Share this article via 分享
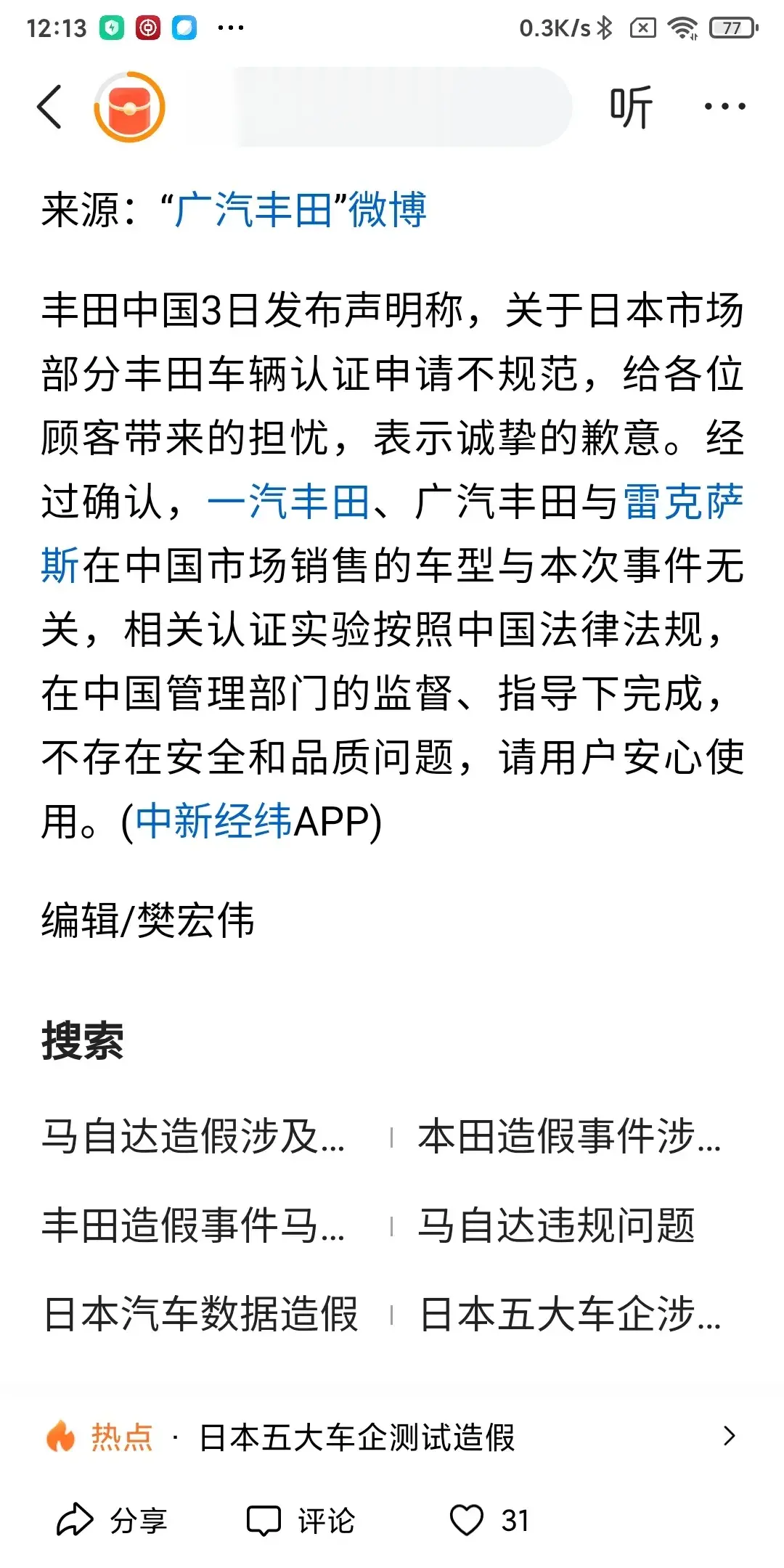The image size is (784, 1568). pos(113,1520)
